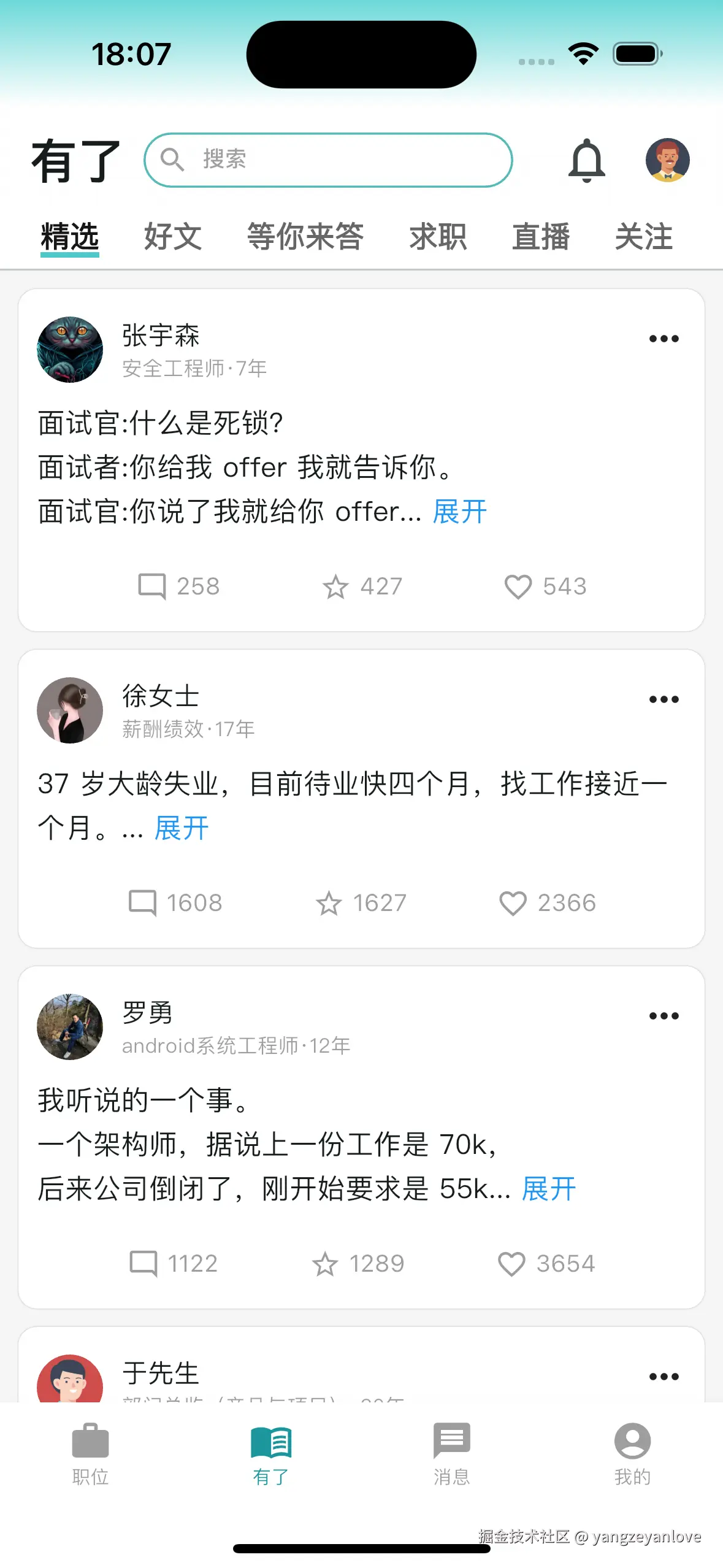View the 关注 tab
The width and height of the screenshot is (723, 1568).
pos(643,237)
